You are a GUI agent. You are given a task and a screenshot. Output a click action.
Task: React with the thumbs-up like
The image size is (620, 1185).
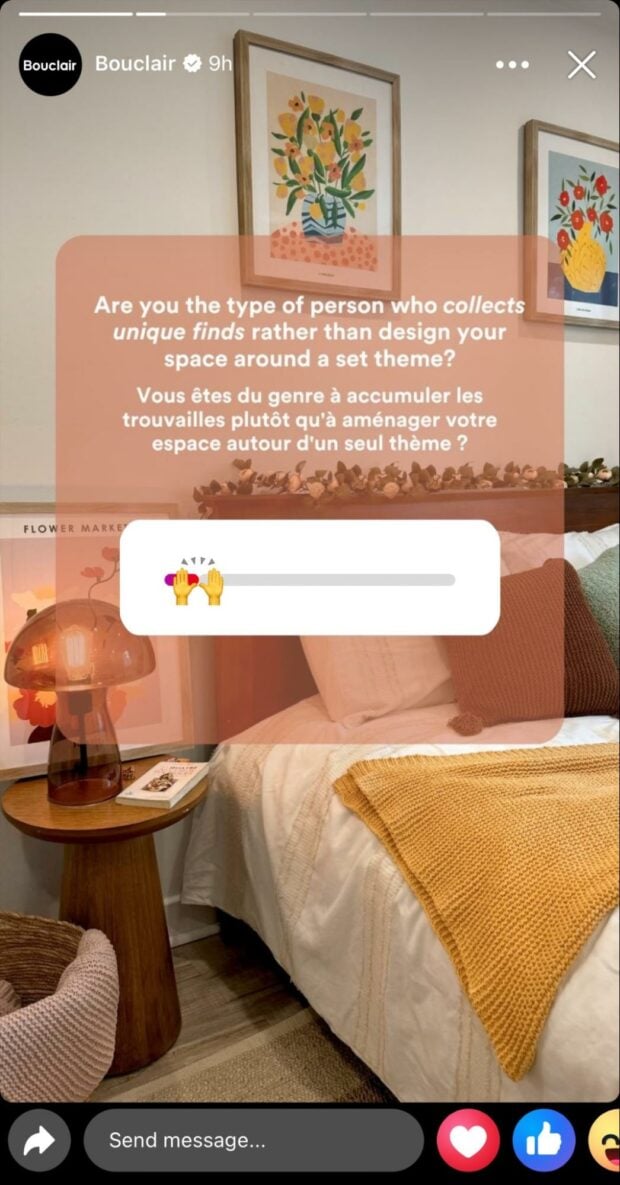tap(544, 1140)
